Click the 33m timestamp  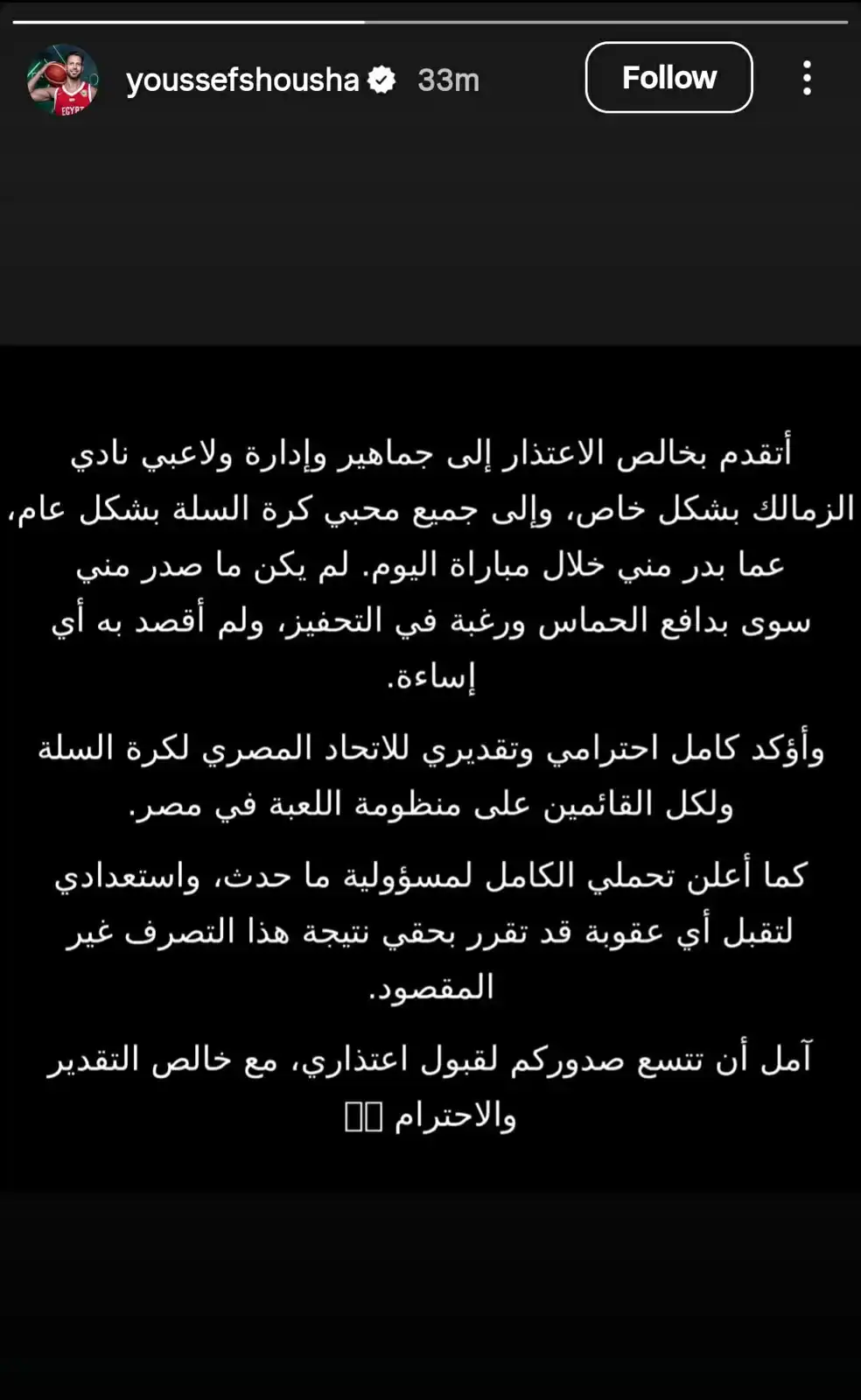click(448, 79)
